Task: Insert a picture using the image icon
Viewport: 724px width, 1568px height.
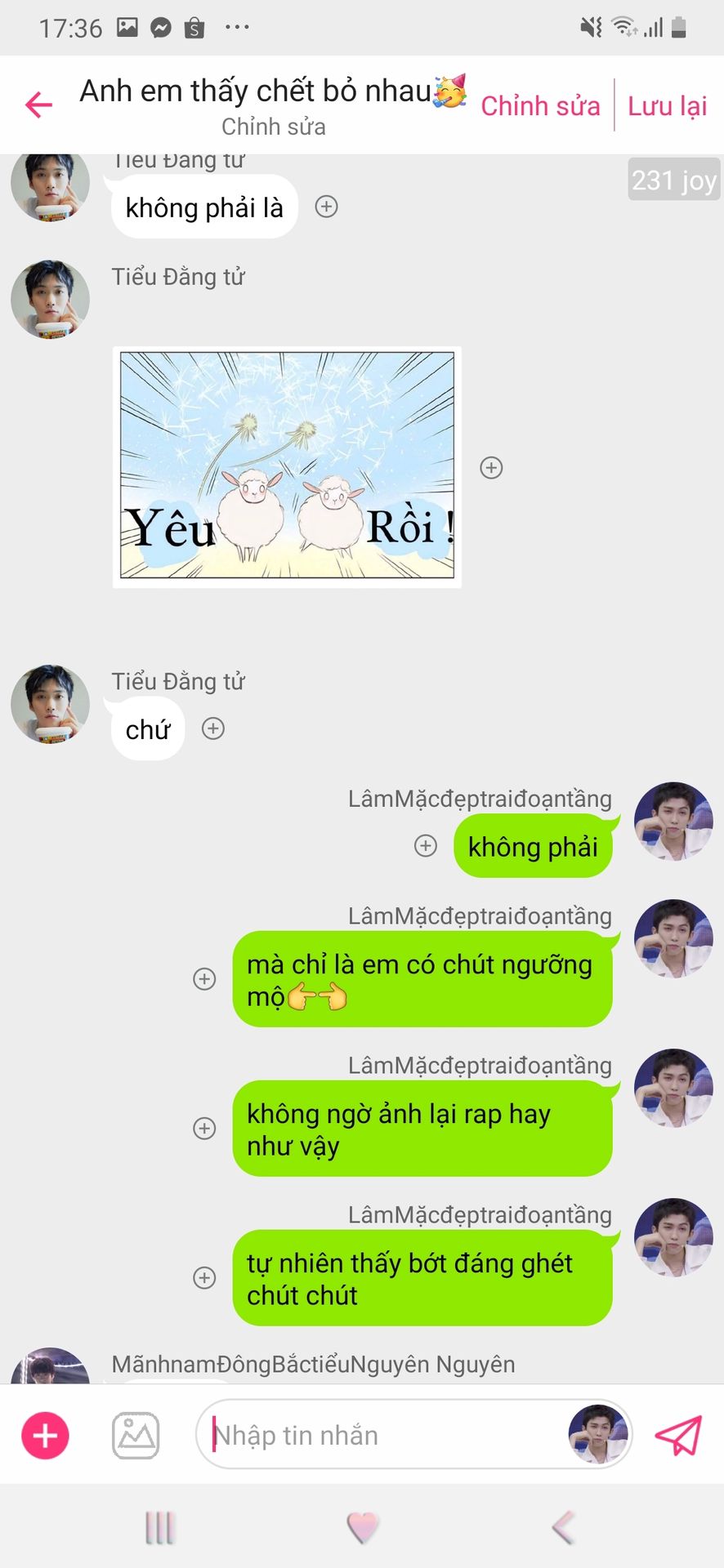Action: [x=136, y=1435]
